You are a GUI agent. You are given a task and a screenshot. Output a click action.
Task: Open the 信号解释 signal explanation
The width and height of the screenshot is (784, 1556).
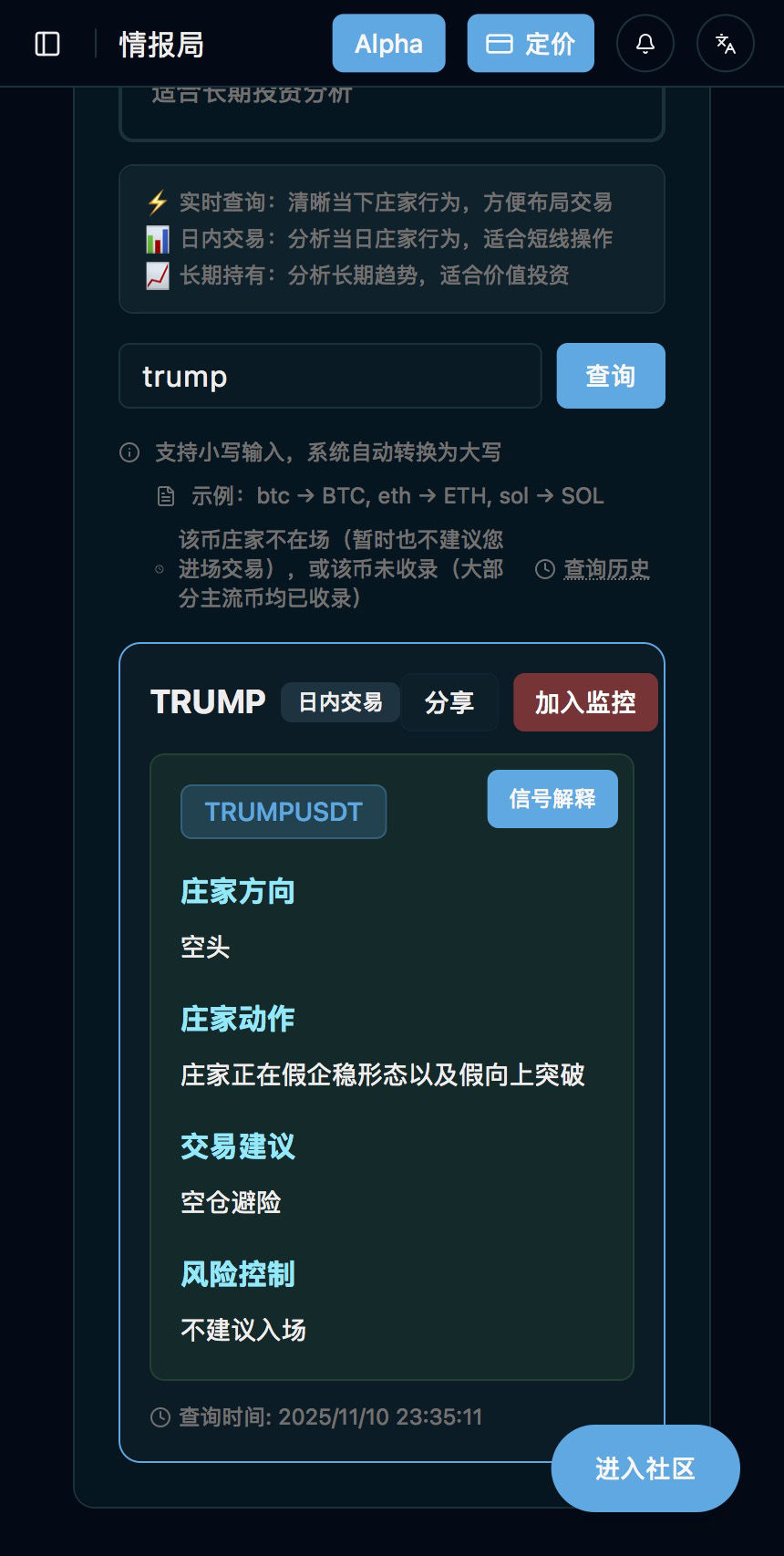click(x=552, y=799)
